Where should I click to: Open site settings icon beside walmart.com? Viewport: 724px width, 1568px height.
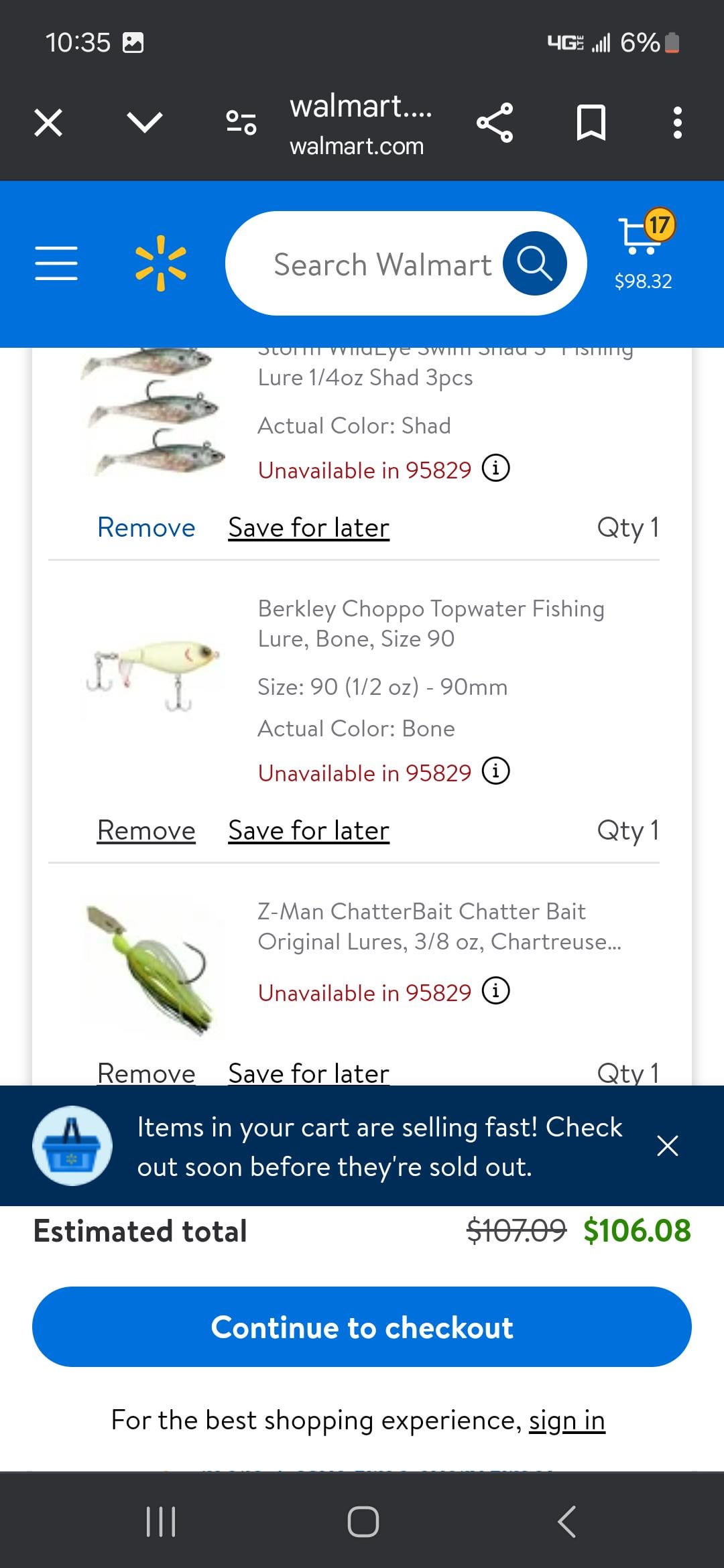pos(241,123)
